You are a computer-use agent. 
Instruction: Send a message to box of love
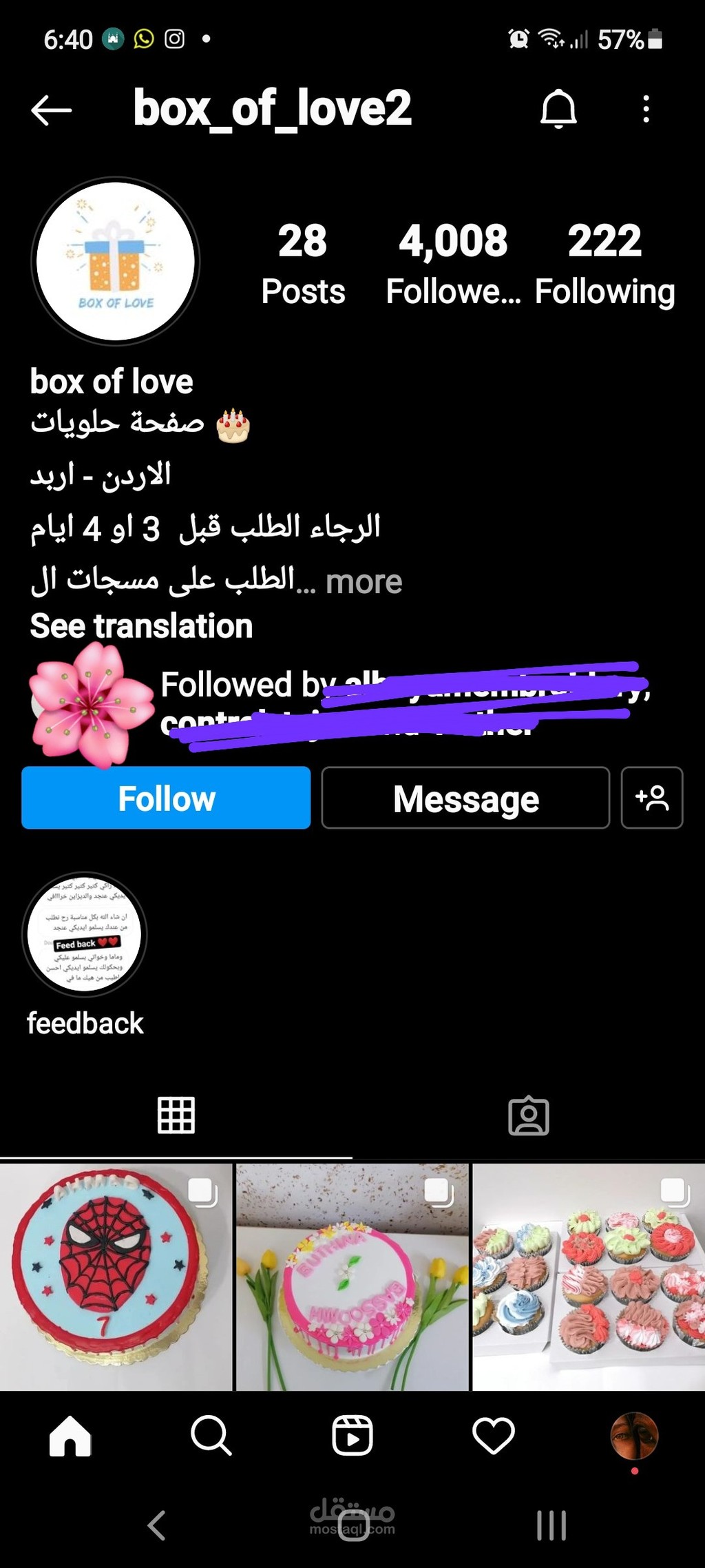465,798
